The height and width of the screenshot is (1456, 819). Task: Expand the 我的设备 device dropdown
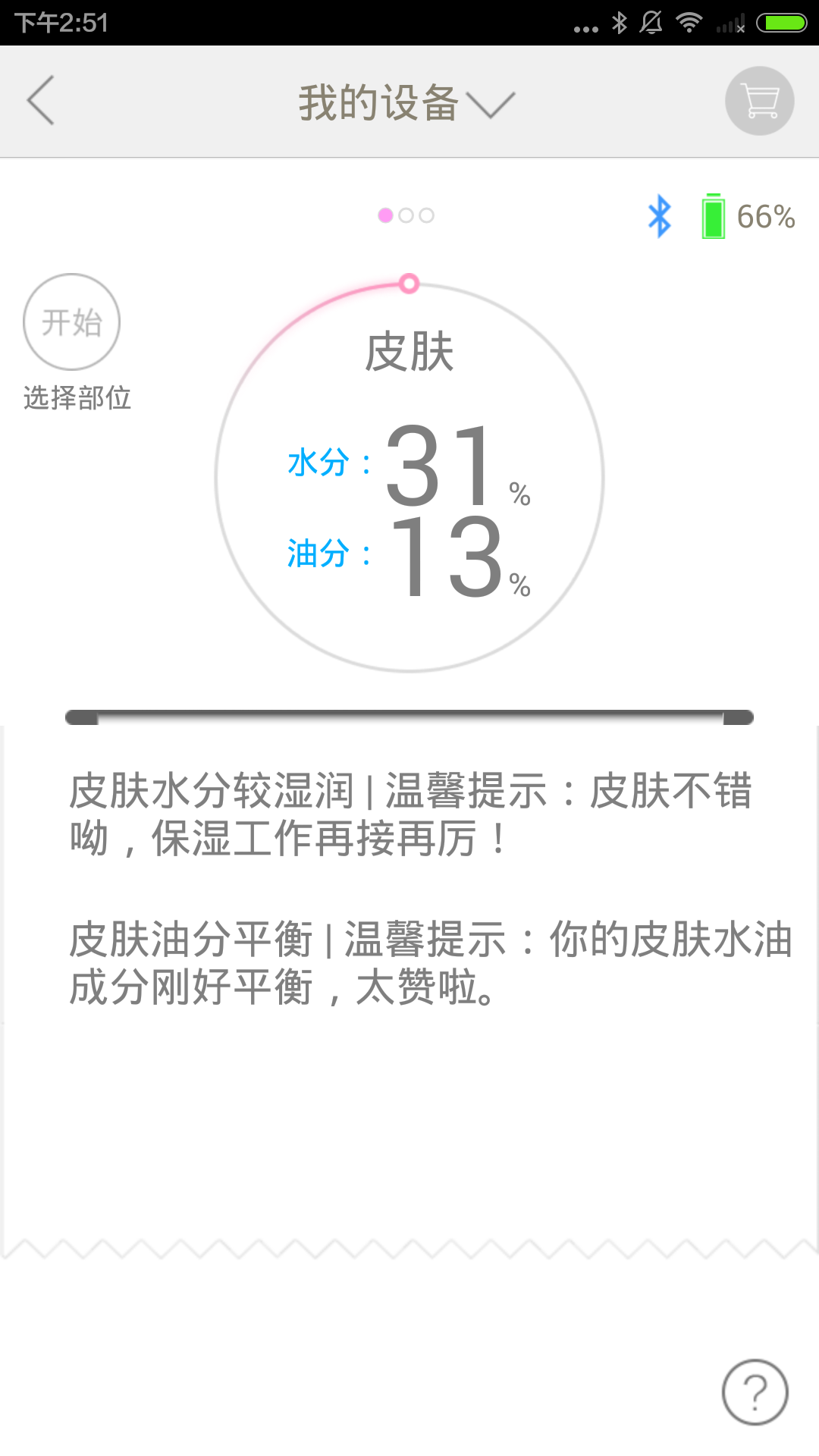[406, 103]
